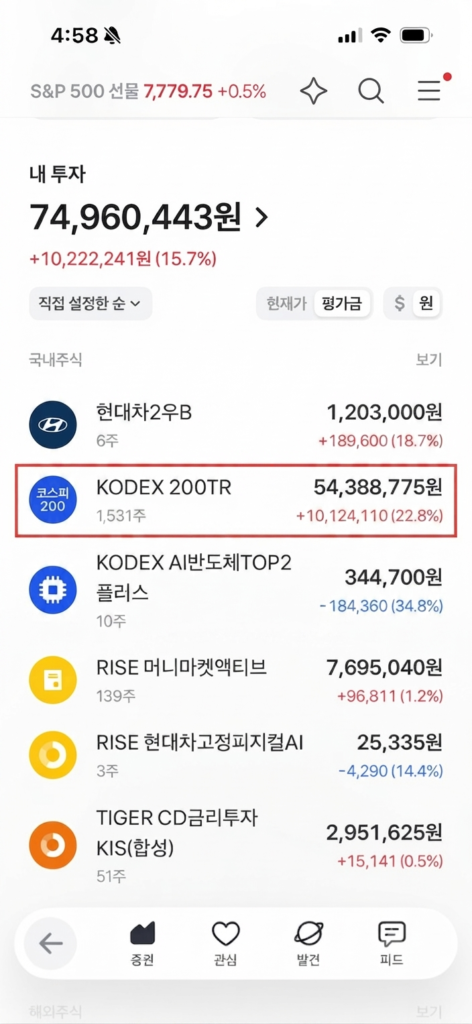Open the search magnifier
Screen dimensions: 472x1024
click(371, 91)
